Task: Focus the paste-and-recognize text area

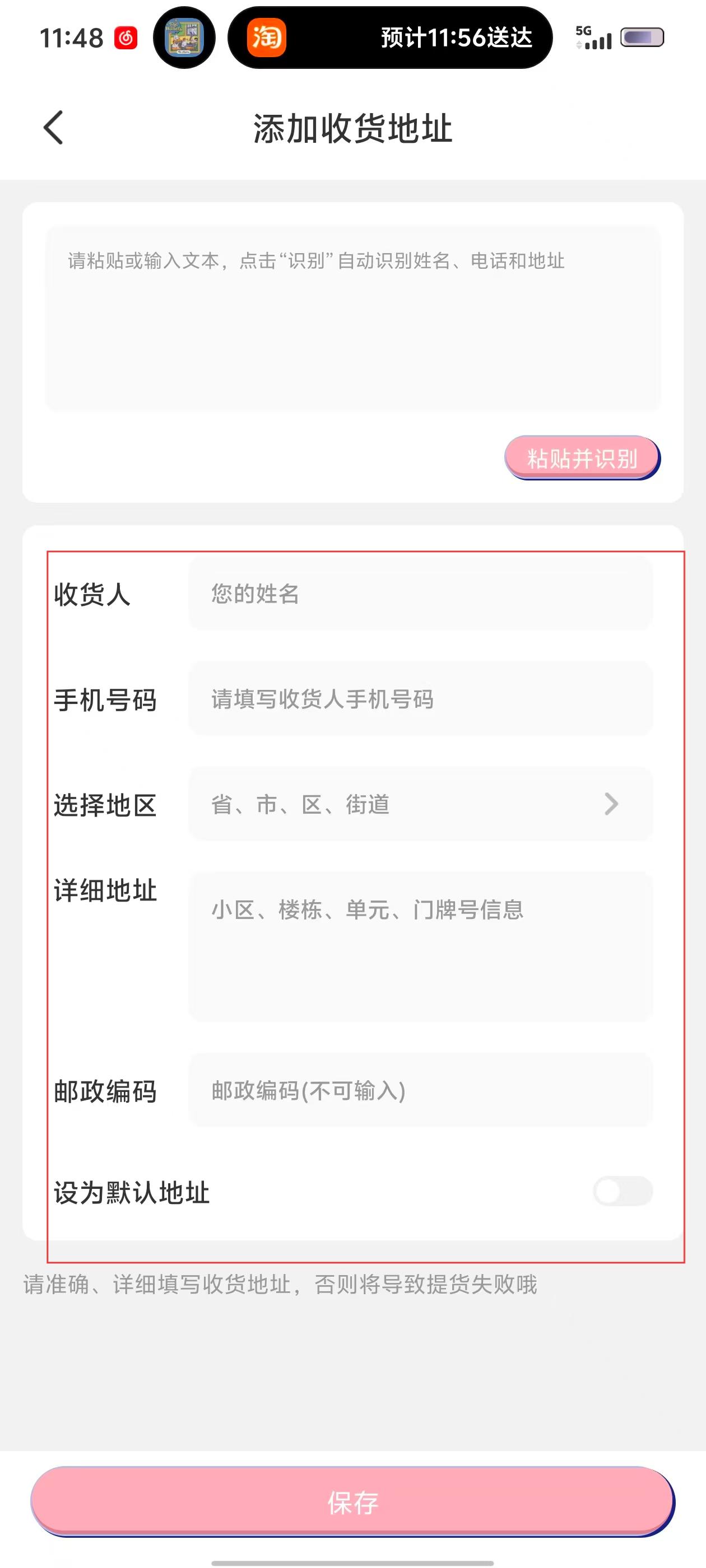Action: (x=352, y=318)
